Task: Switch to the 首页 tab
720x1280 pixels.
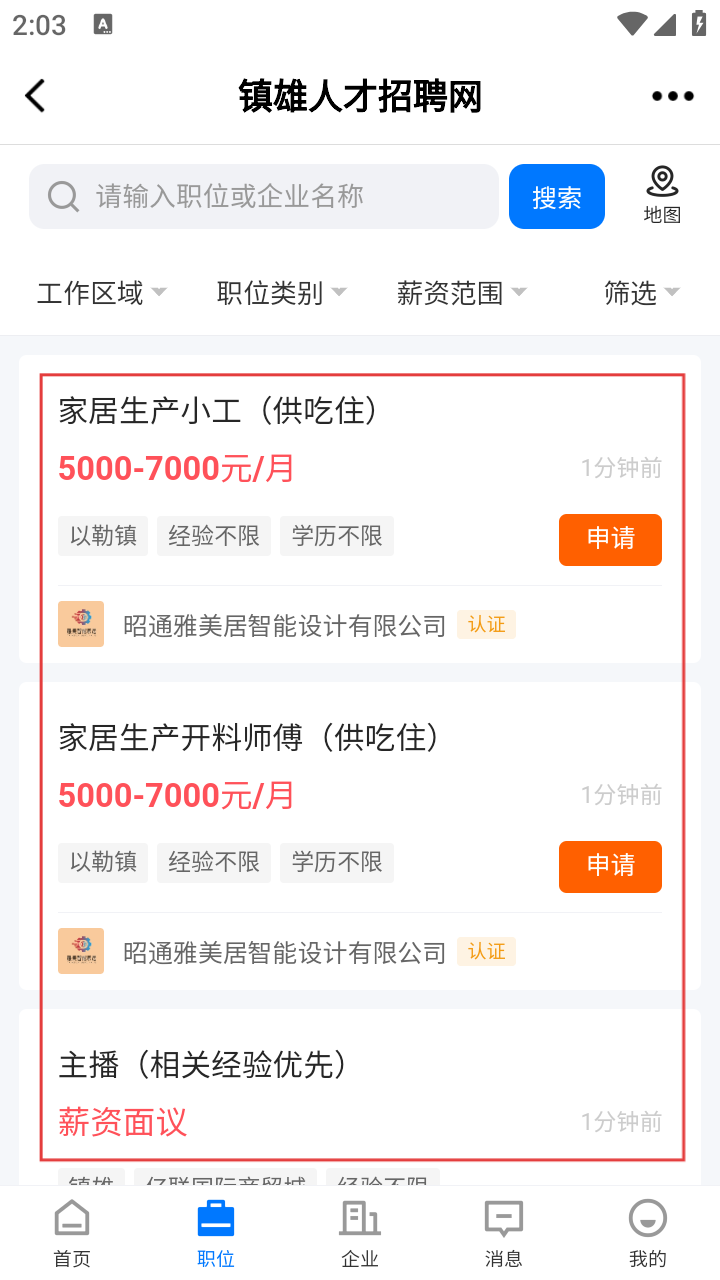Action: click(x=72, y=1234)
